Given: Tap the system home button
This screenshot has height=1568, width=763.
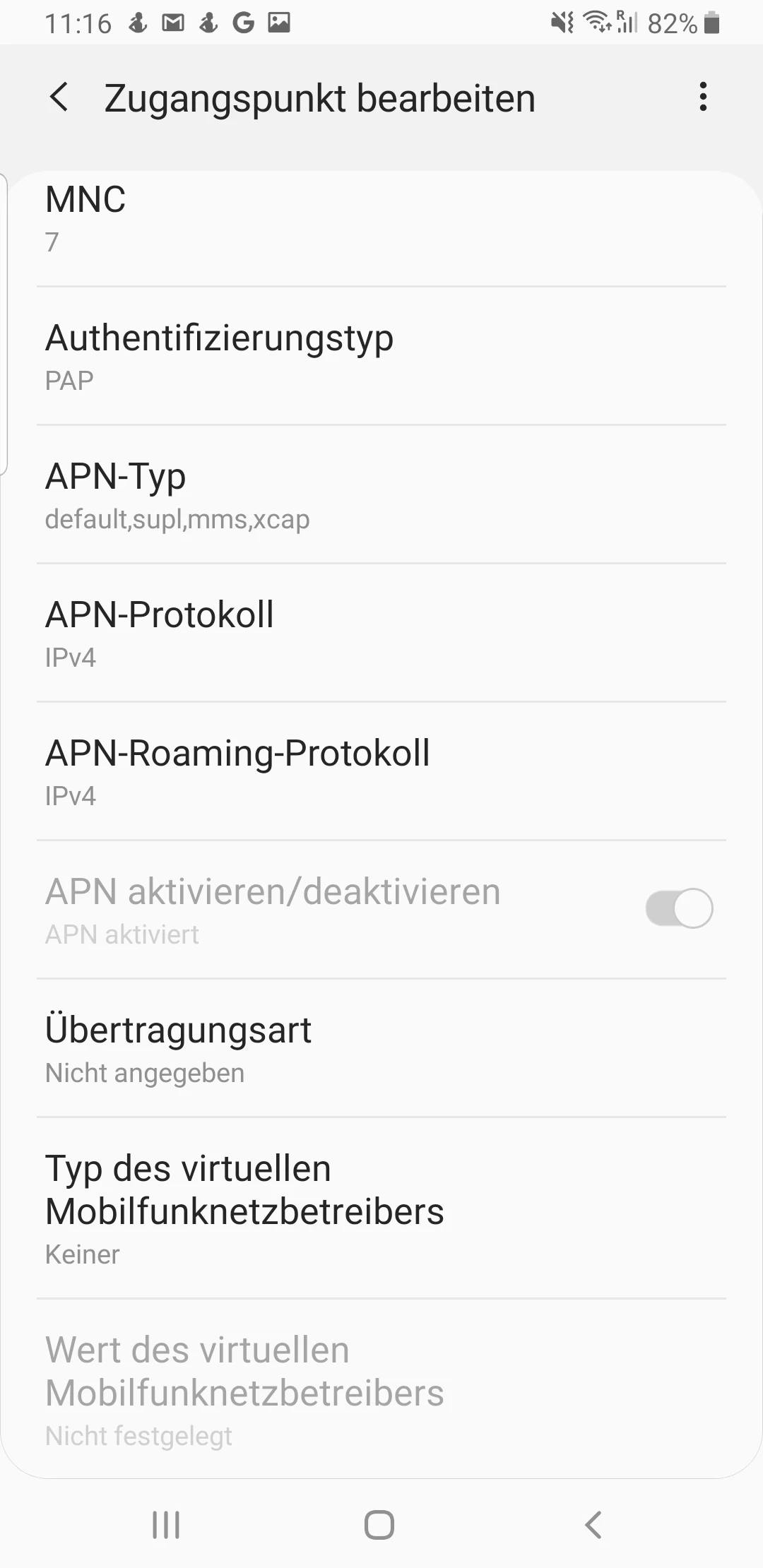Looking at the screenshot, I should [379, 1524].
